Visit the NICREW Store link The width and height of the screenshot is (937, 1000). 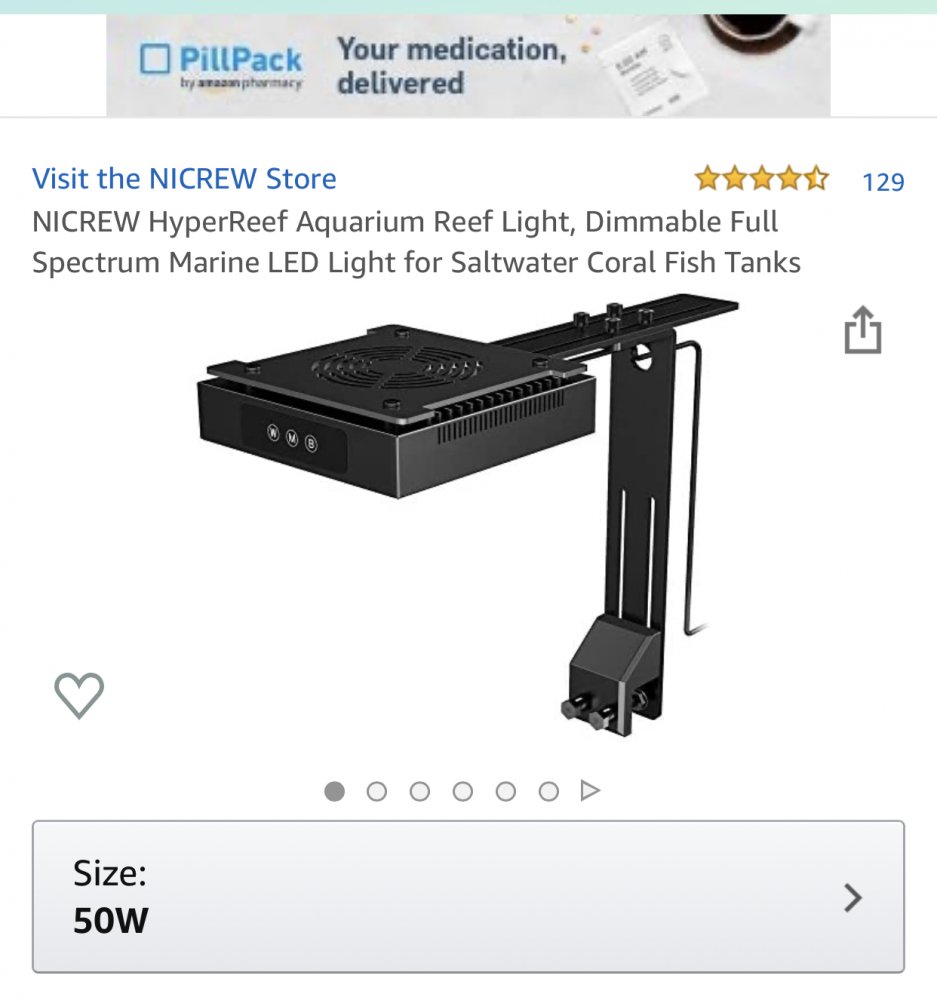pos(184,179)
